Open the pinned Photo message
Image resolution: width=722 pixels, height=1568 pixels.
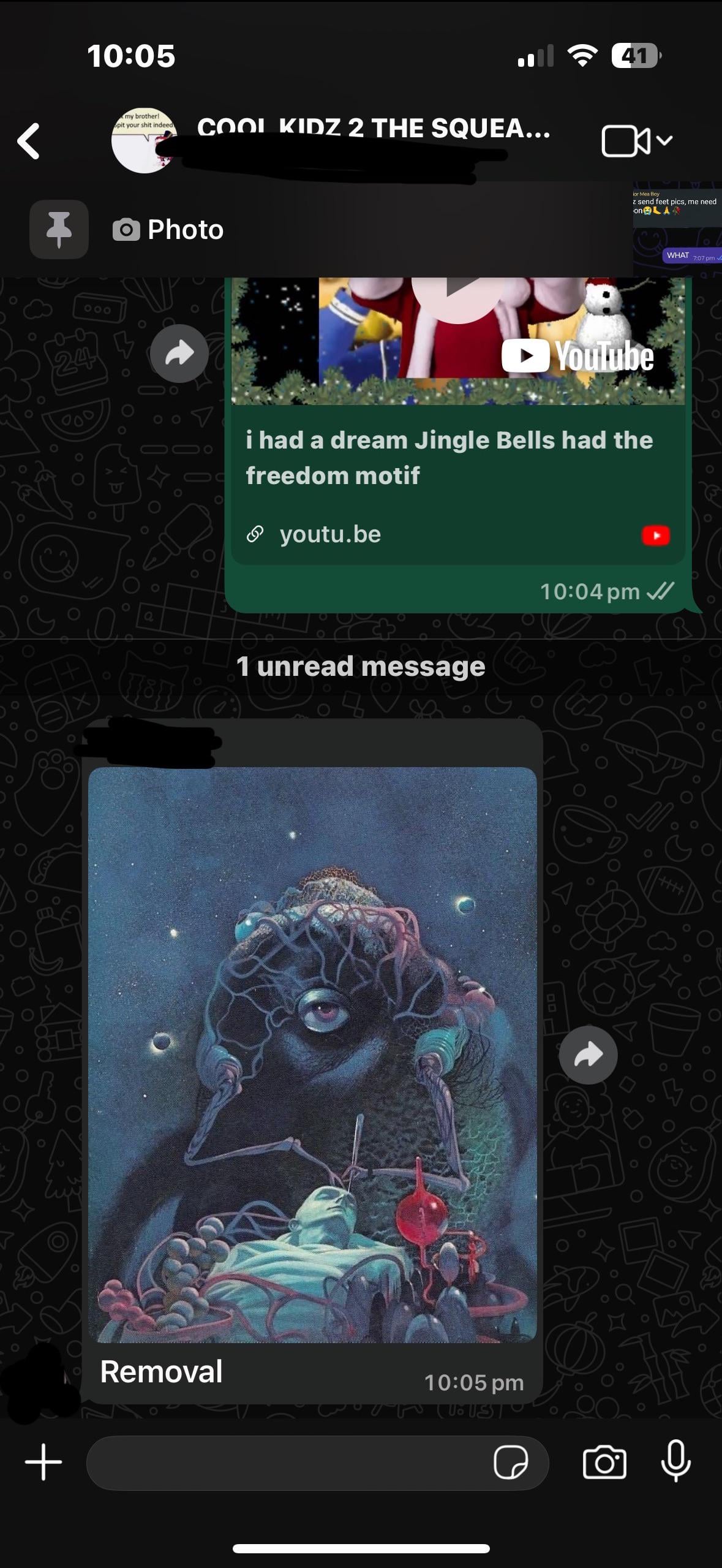click(184, 230)
